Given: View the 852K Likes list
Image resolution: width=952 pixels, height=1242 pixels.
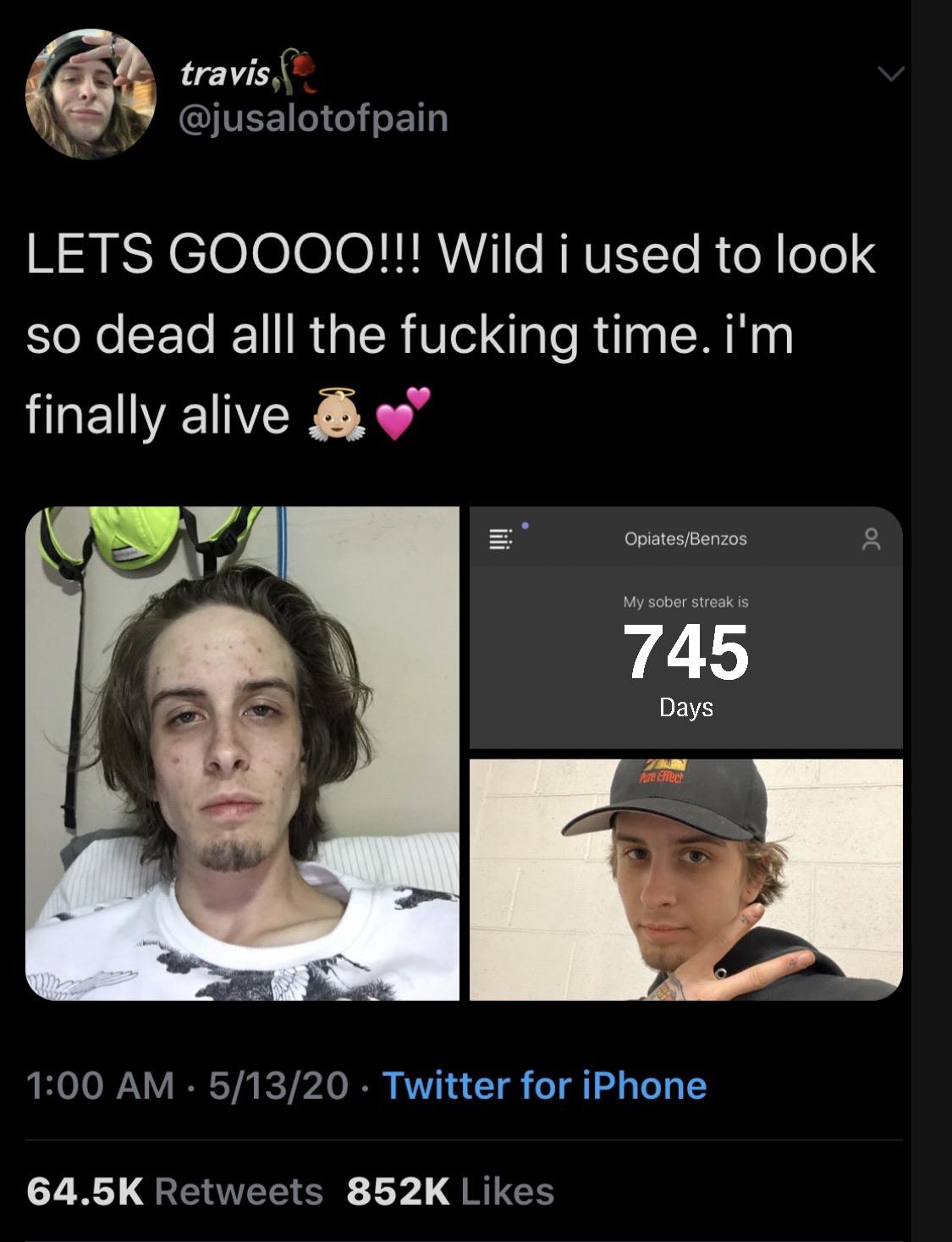Looking at the screenshot, I should pyautogui.click(x=450, y=1191).
